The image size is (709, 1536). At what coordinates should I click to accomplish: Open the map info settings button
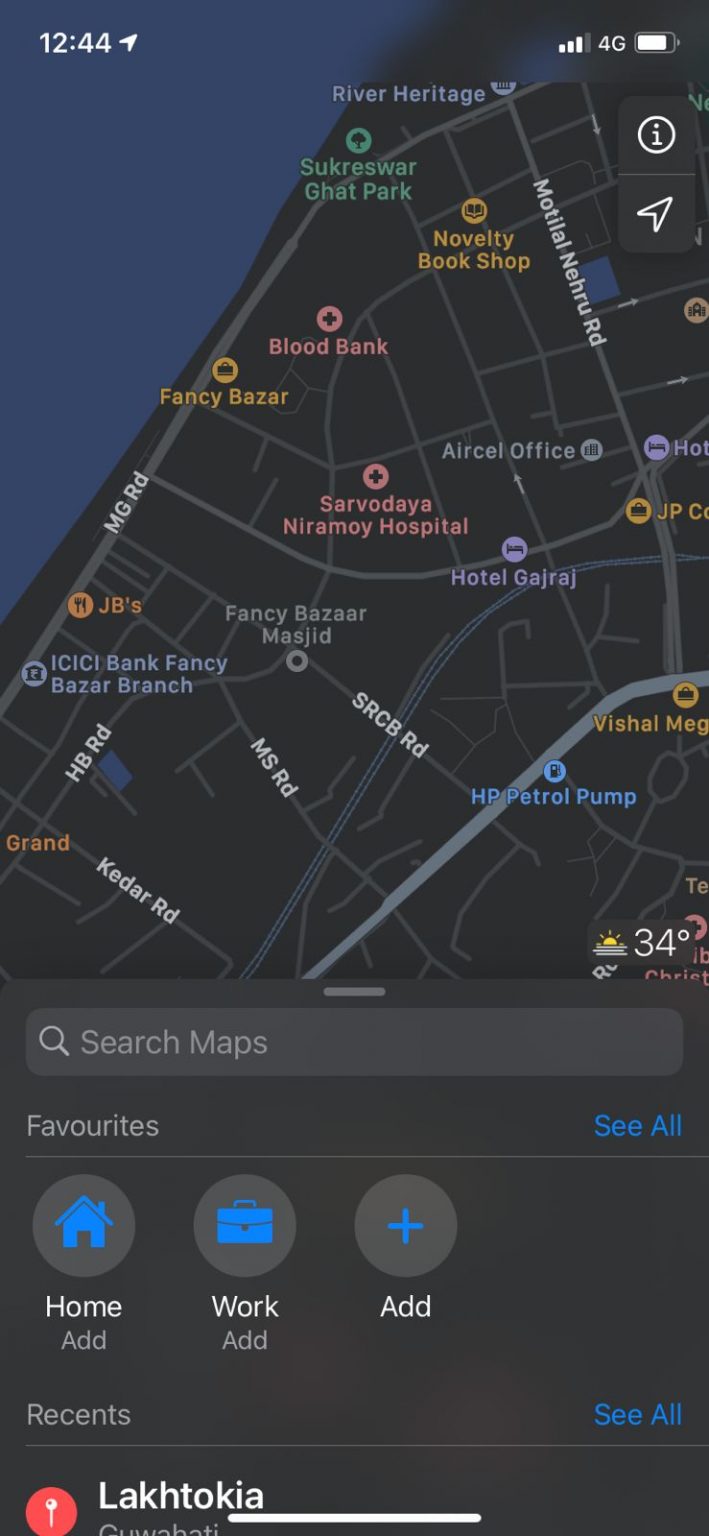(656, 135)
